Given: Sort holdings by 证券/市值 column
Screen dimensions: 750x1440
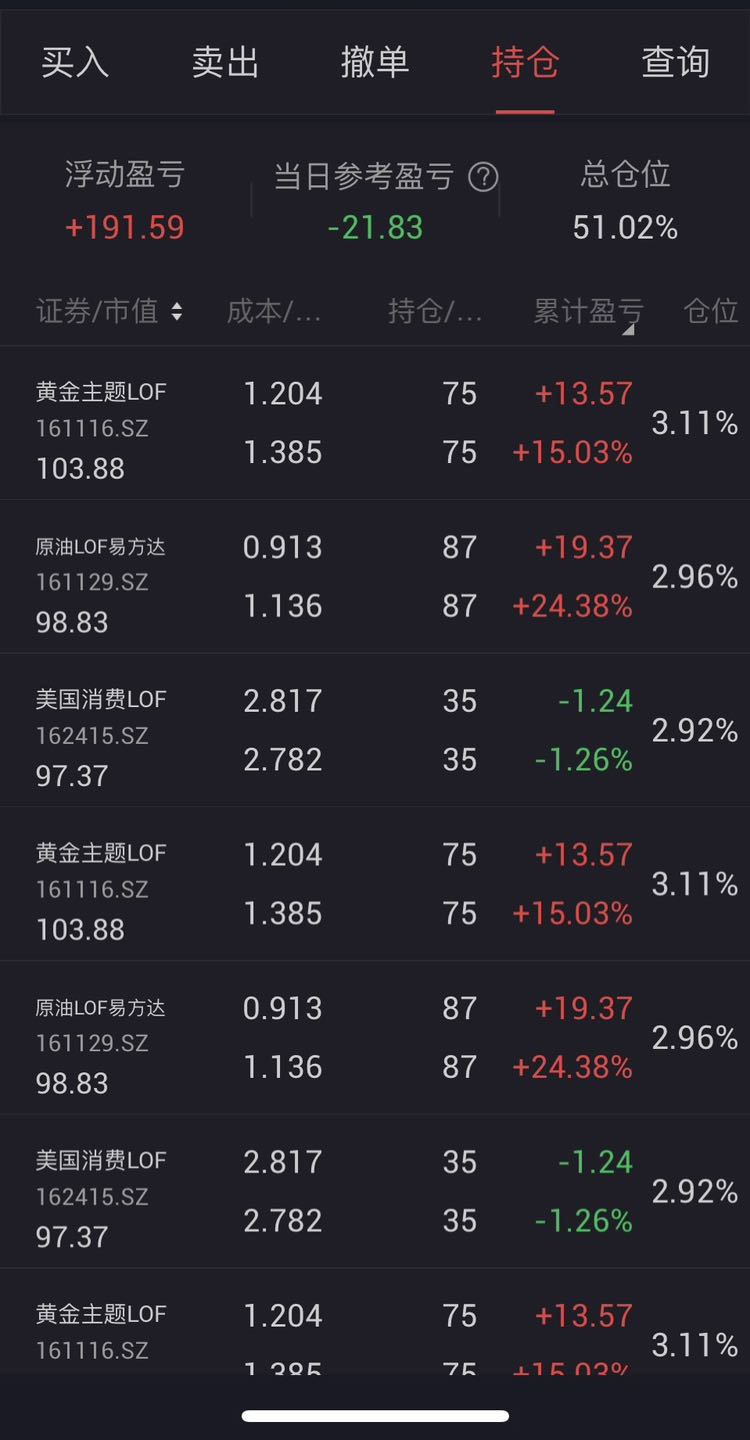Looking at the screenshot, I should pos(109,311).
